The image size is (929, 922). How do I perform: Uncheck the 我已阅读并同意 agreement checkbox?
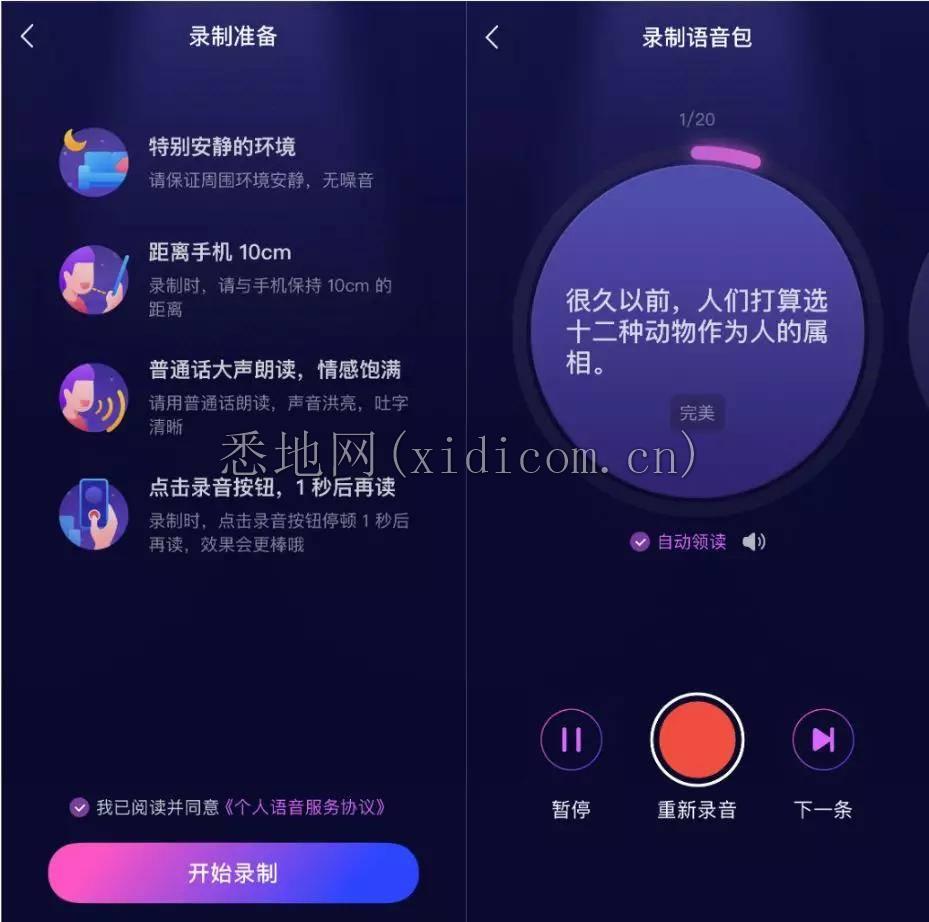[x=79, y=807]
